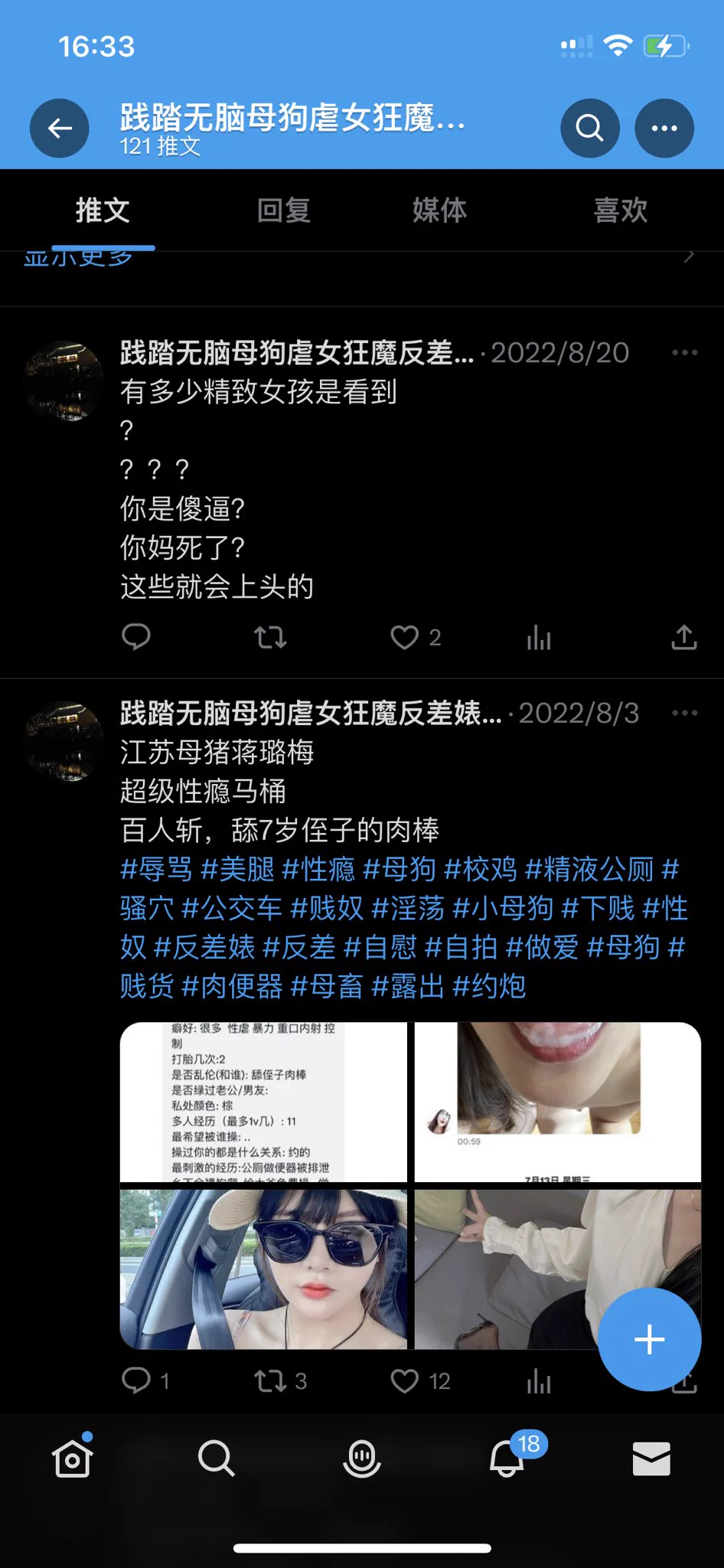Go back using the arrow button

60,129
